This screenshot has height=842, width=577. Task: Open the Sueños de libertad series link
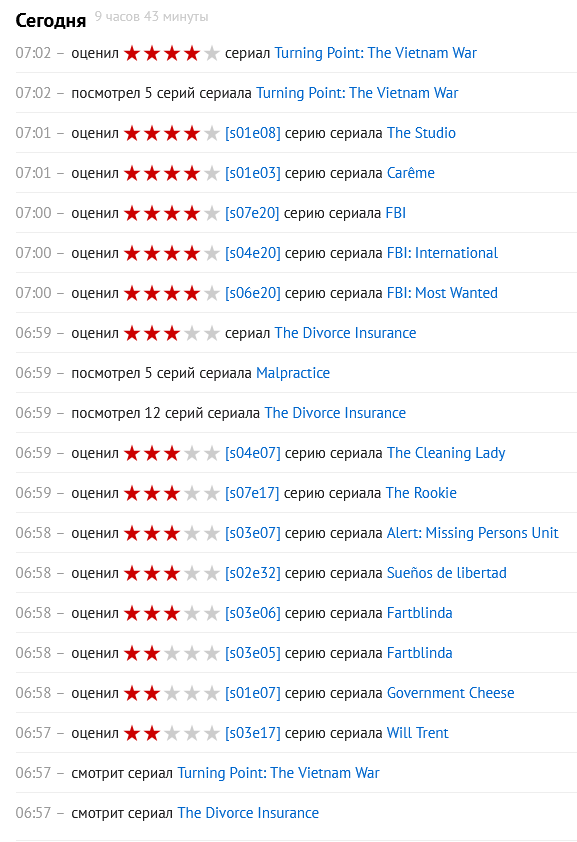[x=447, y=573]
